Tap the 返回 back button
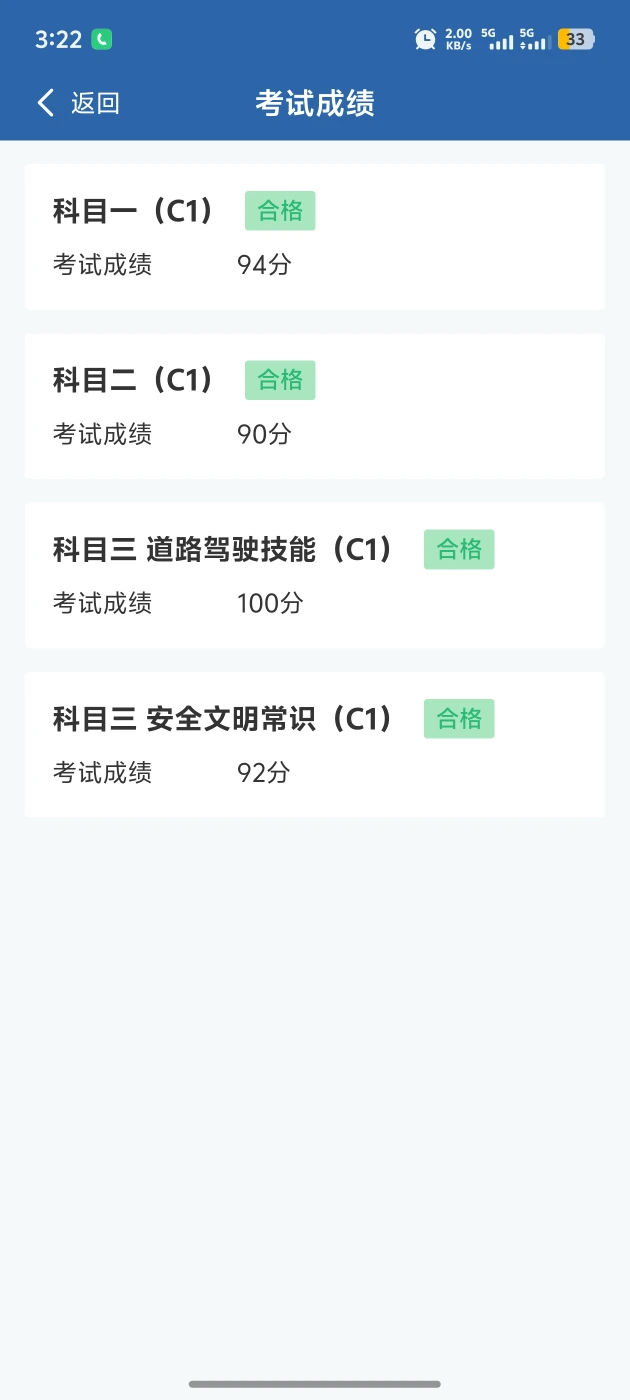630x1400 pixels. [78, 103]
